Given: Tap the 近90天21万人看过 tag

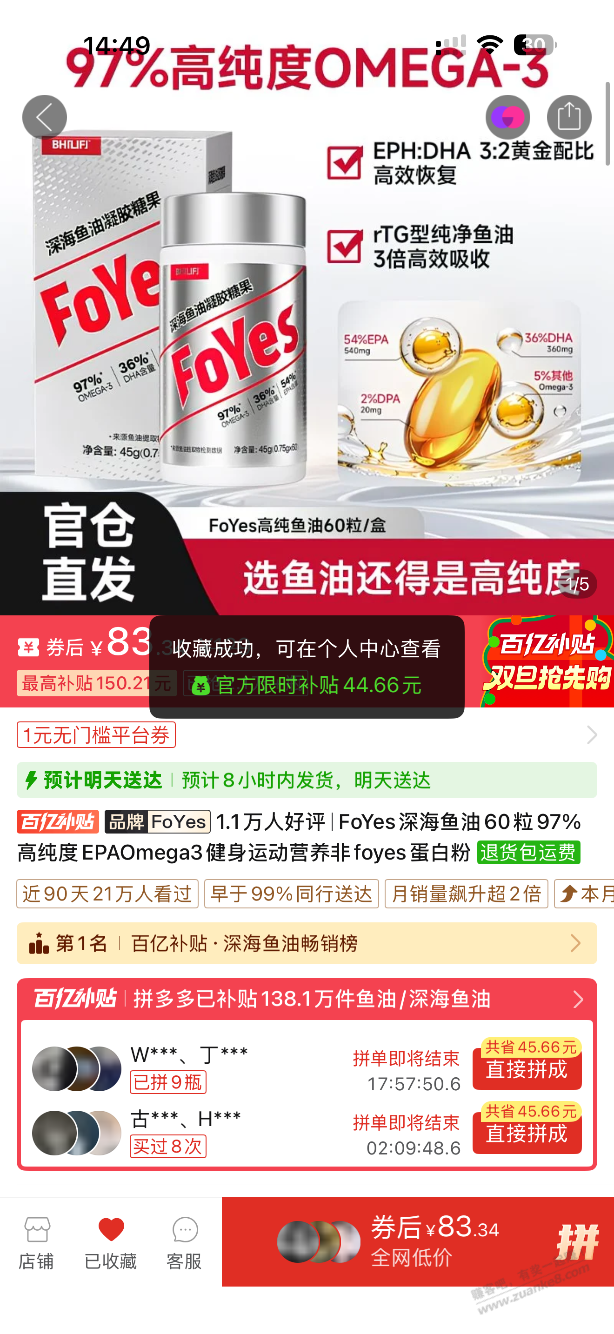Looking at the screenshot, I should [x=108, y=893].
